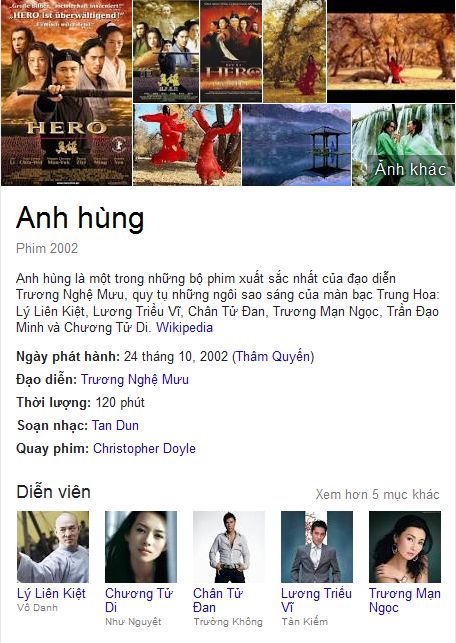456x643 pixels.
Task: Select Chân Tử Đan from the cast
Action: 228,568
